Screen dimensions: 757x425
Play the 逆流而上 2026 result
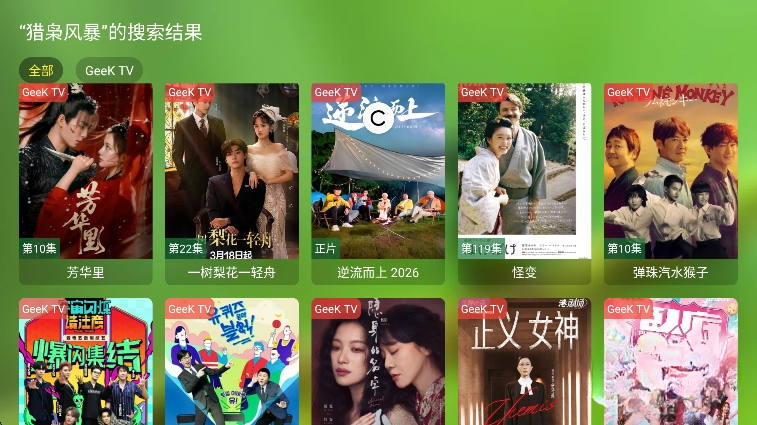click(378, 180)
